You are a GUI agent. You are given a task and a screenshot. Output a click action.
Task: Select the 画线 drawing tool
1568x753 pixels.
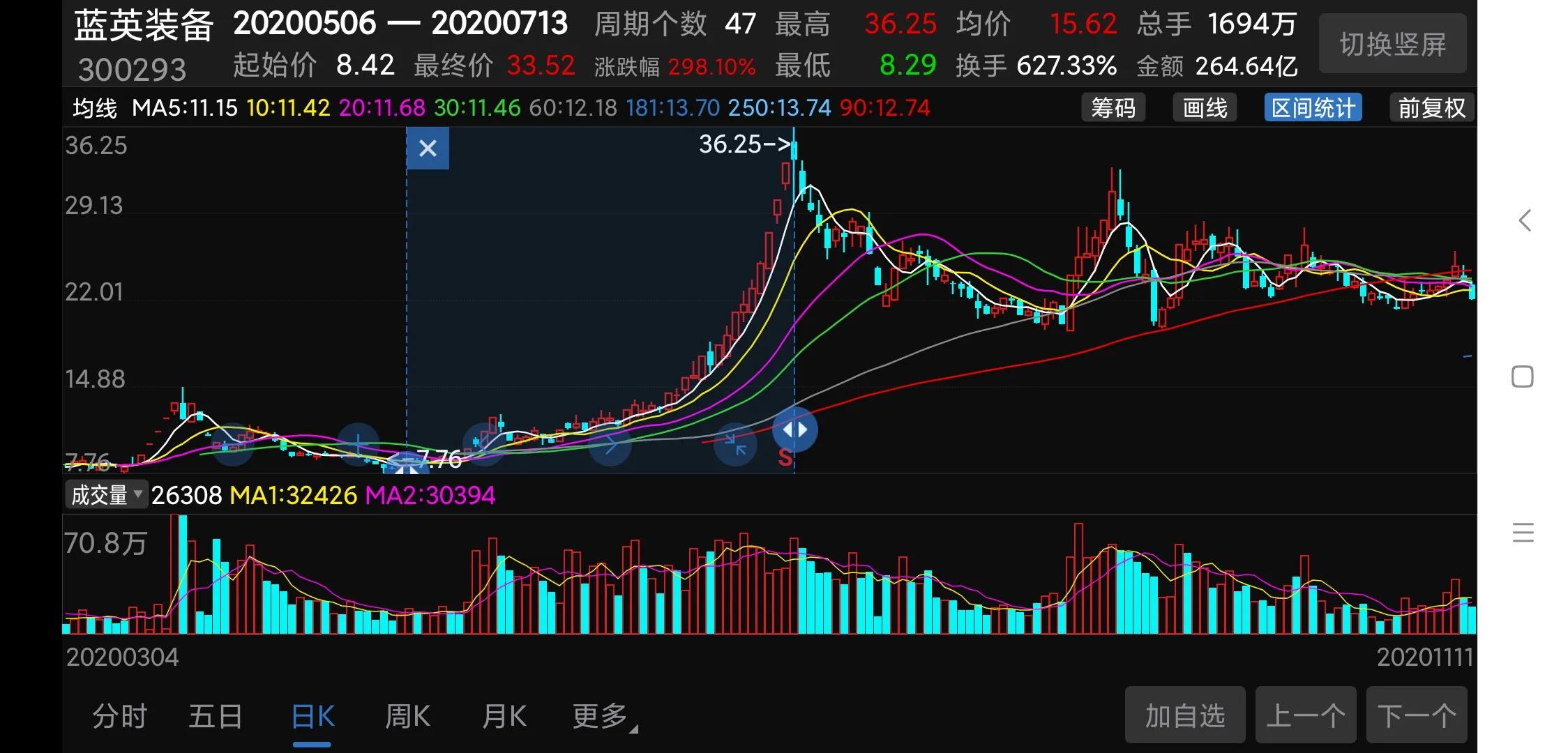pyautogui.click(x=1205, y=108)
